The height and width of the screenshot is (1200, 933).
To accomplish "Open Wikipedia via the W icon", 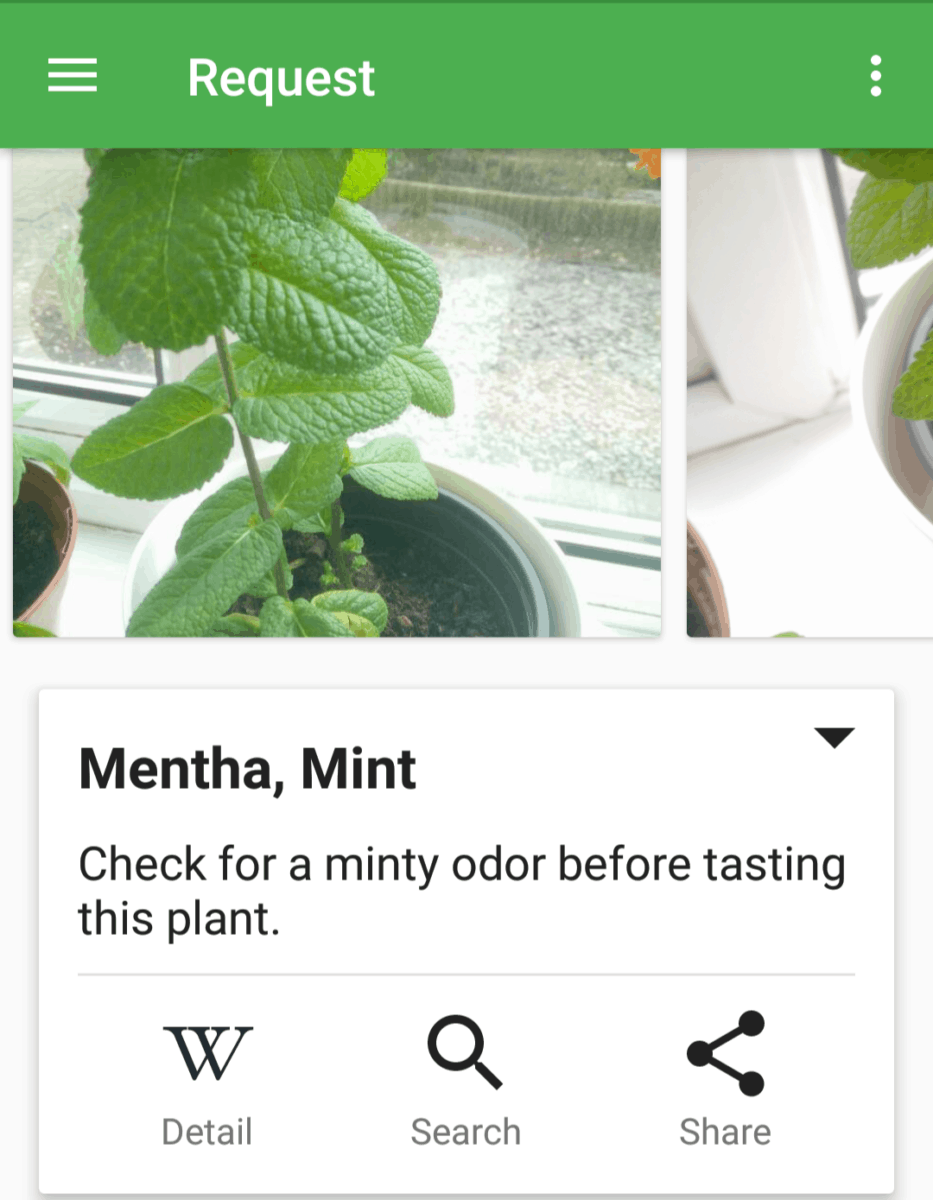I will [206, 1052].
